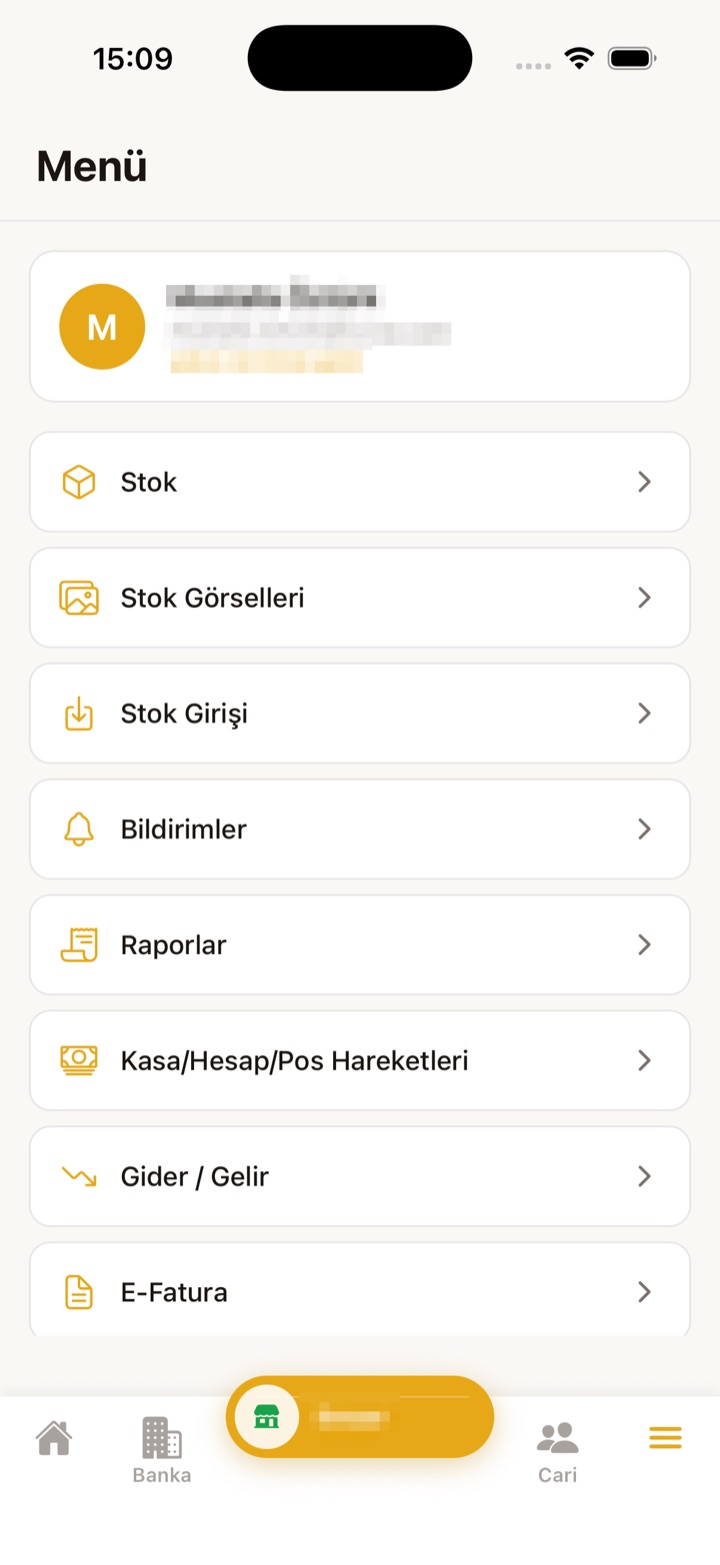The width and height of the screenshot is (720, 1565).
Task: Tap the yellow store button
Action: [360, 1416]
